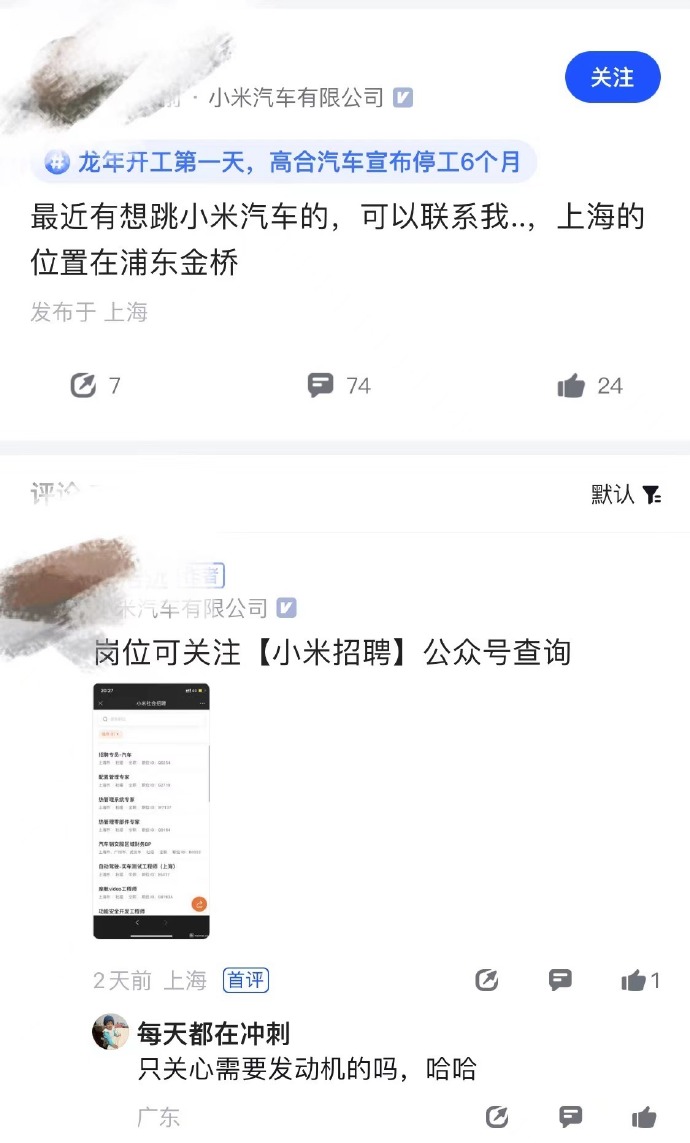The image size is (690, 1143).
Task: Share 每天都在冲刺's reply
Action: pyautogui.click(x=497, y=1117)
